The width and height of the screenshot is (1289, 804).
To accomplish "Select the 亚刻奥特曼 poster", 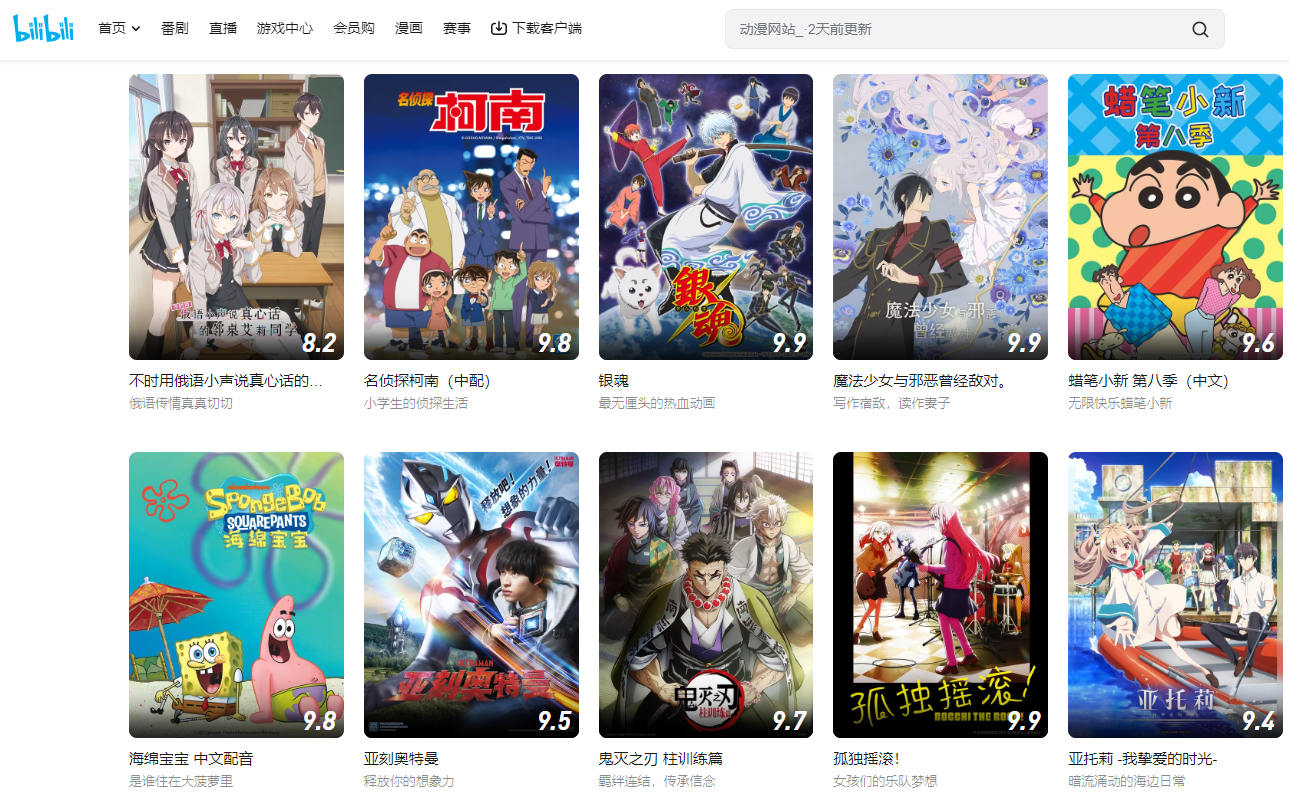I will click(x=471, y=595).
